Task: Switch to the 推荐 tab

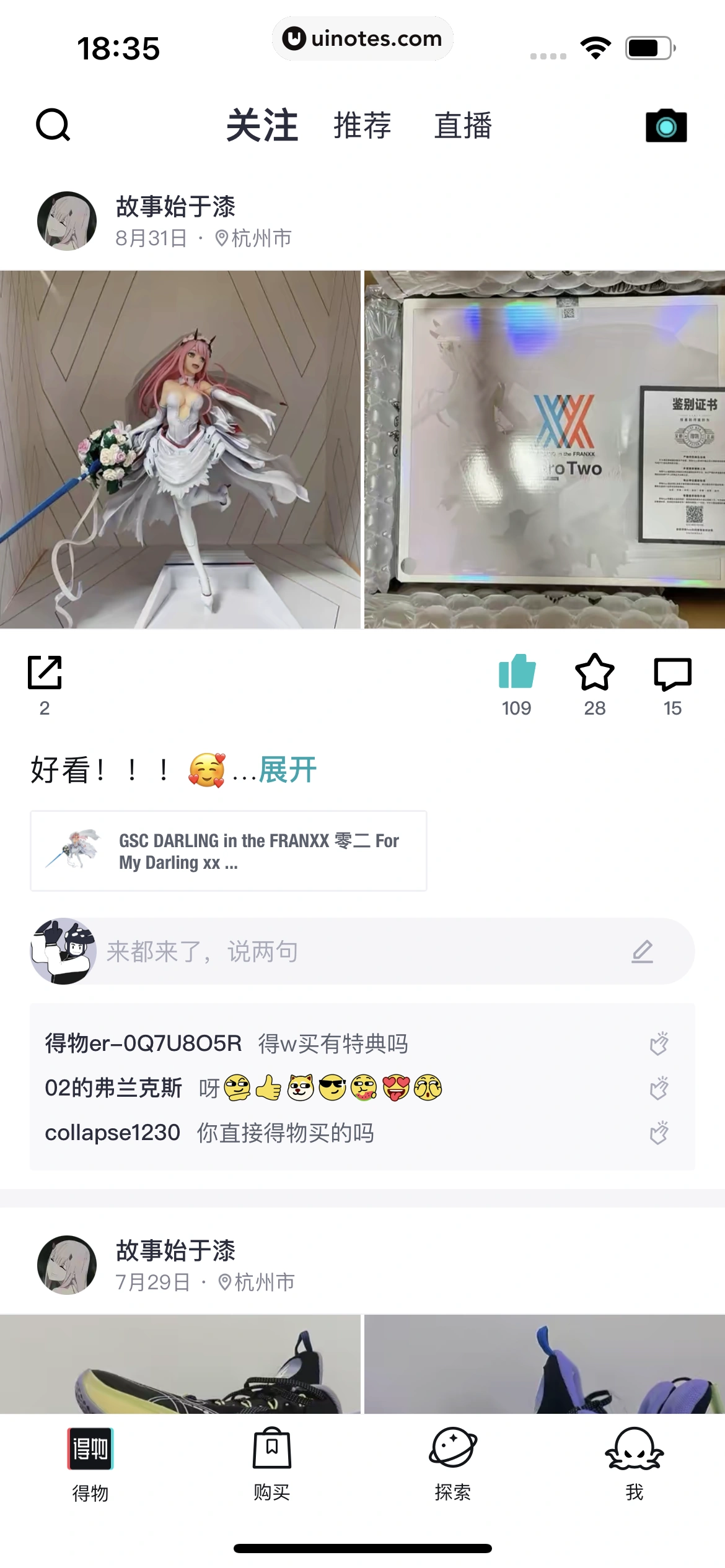Action: click(x=362, y=126)
